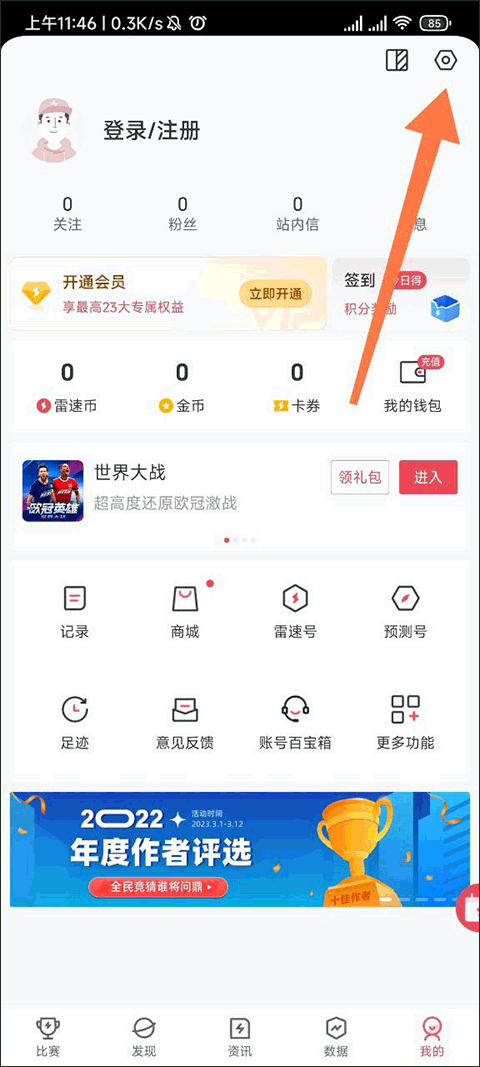Open 雷速号

click(x=295, y=612)
